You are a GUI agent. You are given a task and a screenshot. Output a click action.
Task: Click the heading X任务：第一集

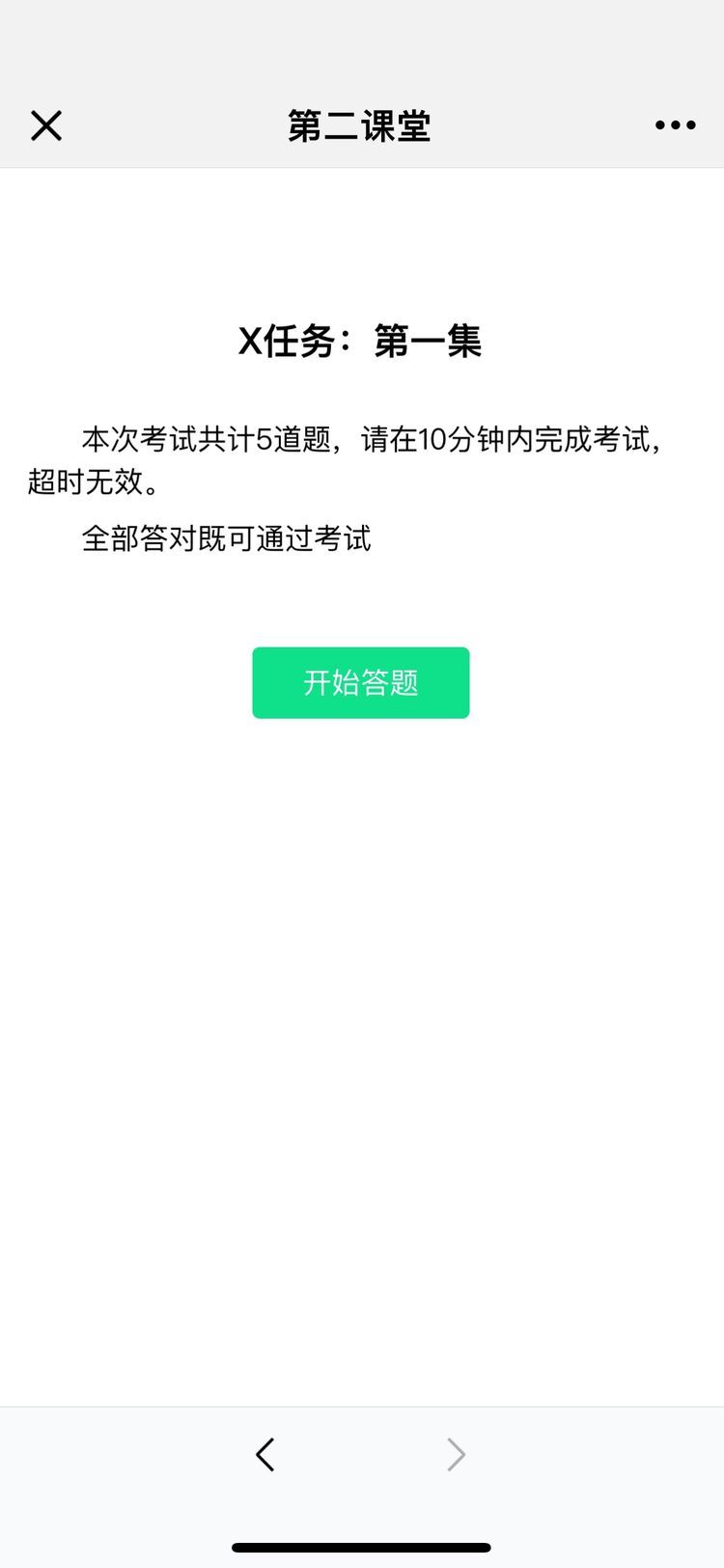361,341
